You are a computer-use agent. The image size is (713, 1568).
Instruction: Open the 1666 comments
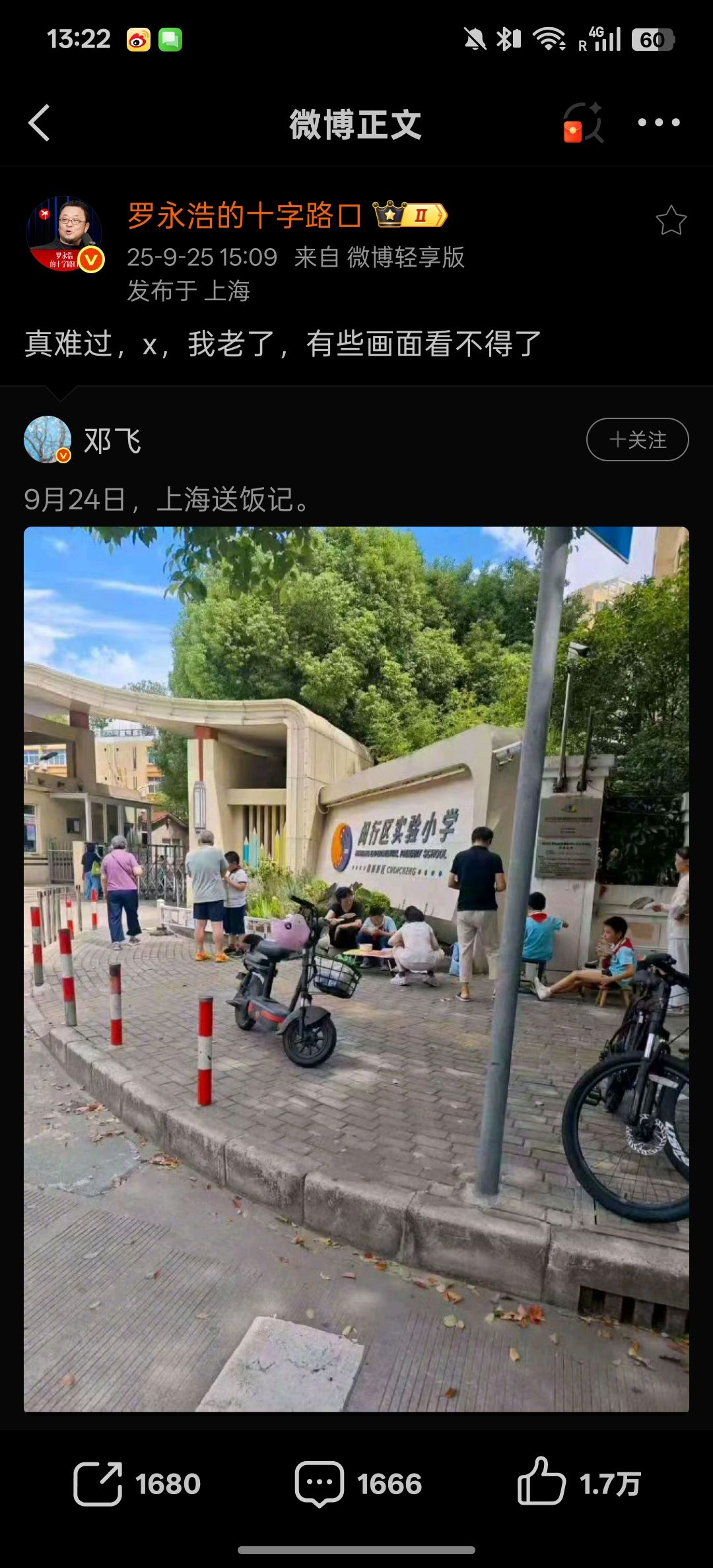358,1484
